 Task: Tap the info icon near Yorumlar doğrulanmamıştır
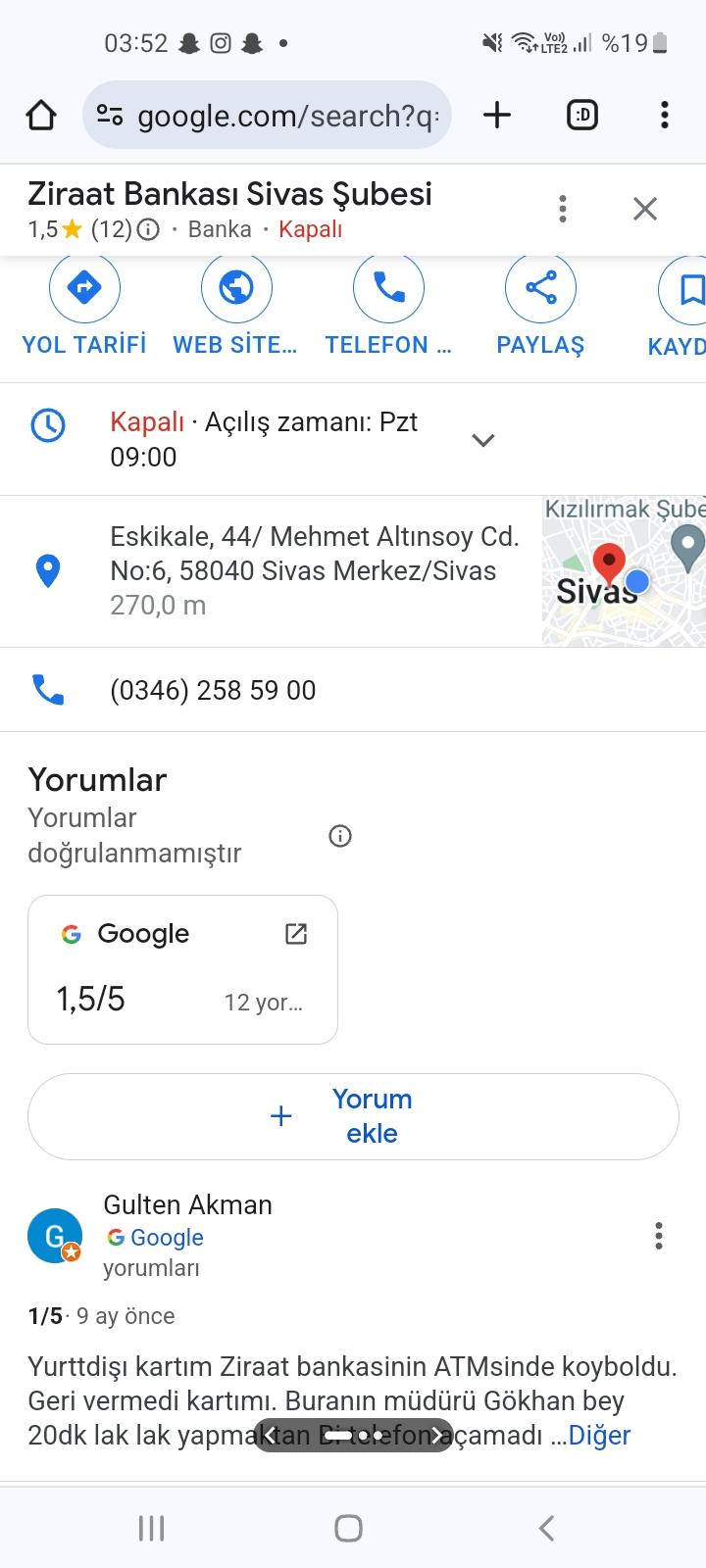[x=339, y=835]
